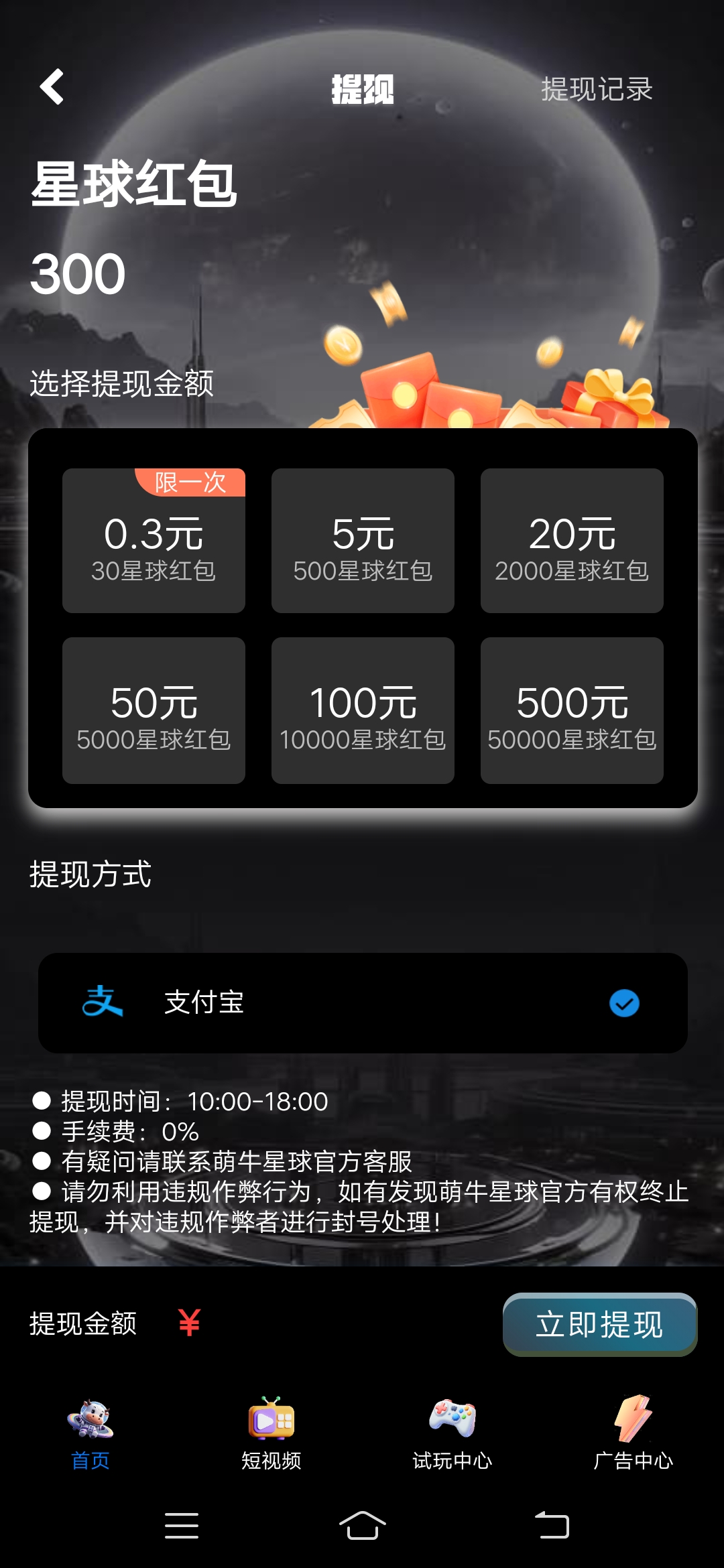Open recent apps from navigation bar
The width and height of the screenshot is (724, 1568).
coord(182,1526)
